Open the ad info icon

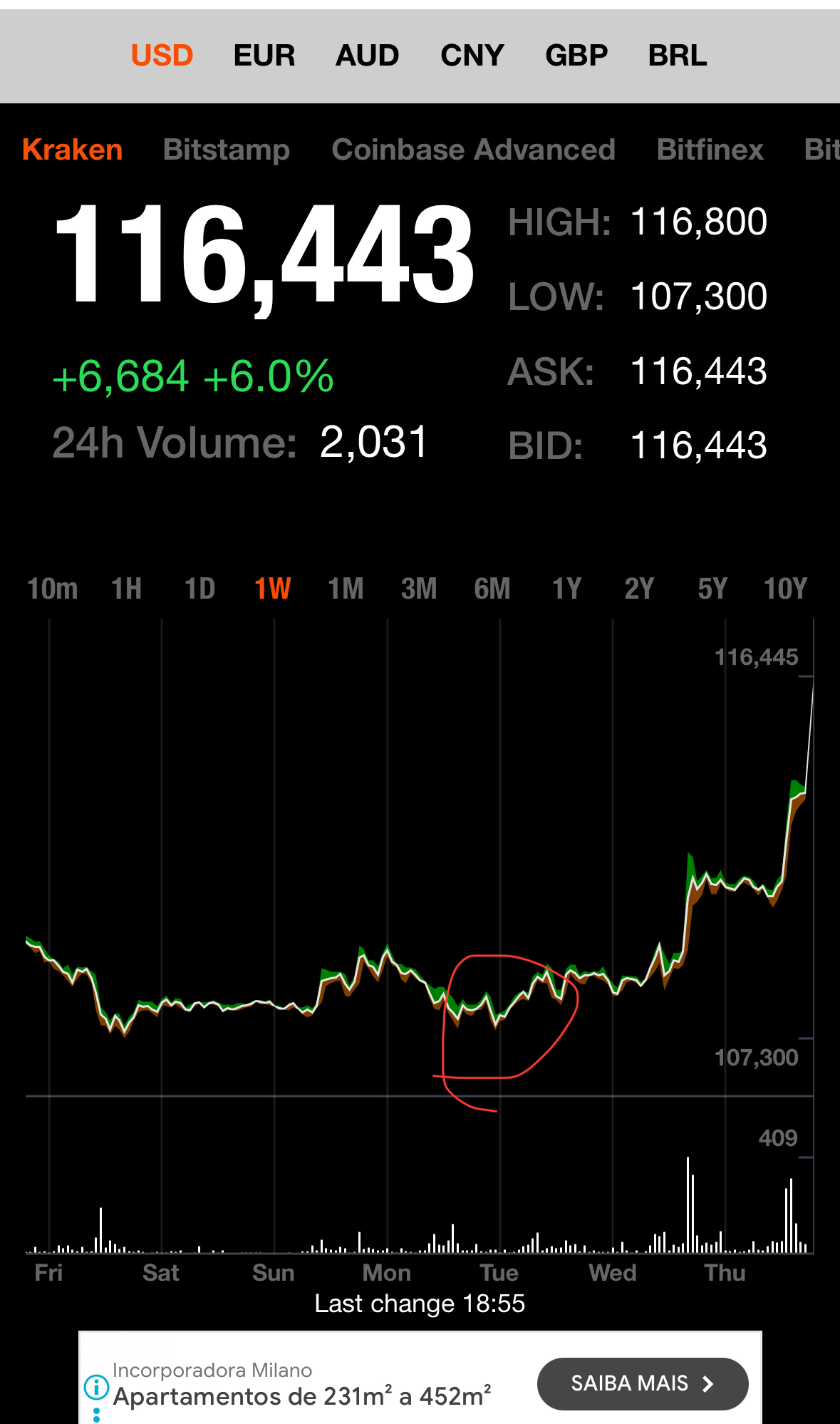click(x=96, y=1387)
